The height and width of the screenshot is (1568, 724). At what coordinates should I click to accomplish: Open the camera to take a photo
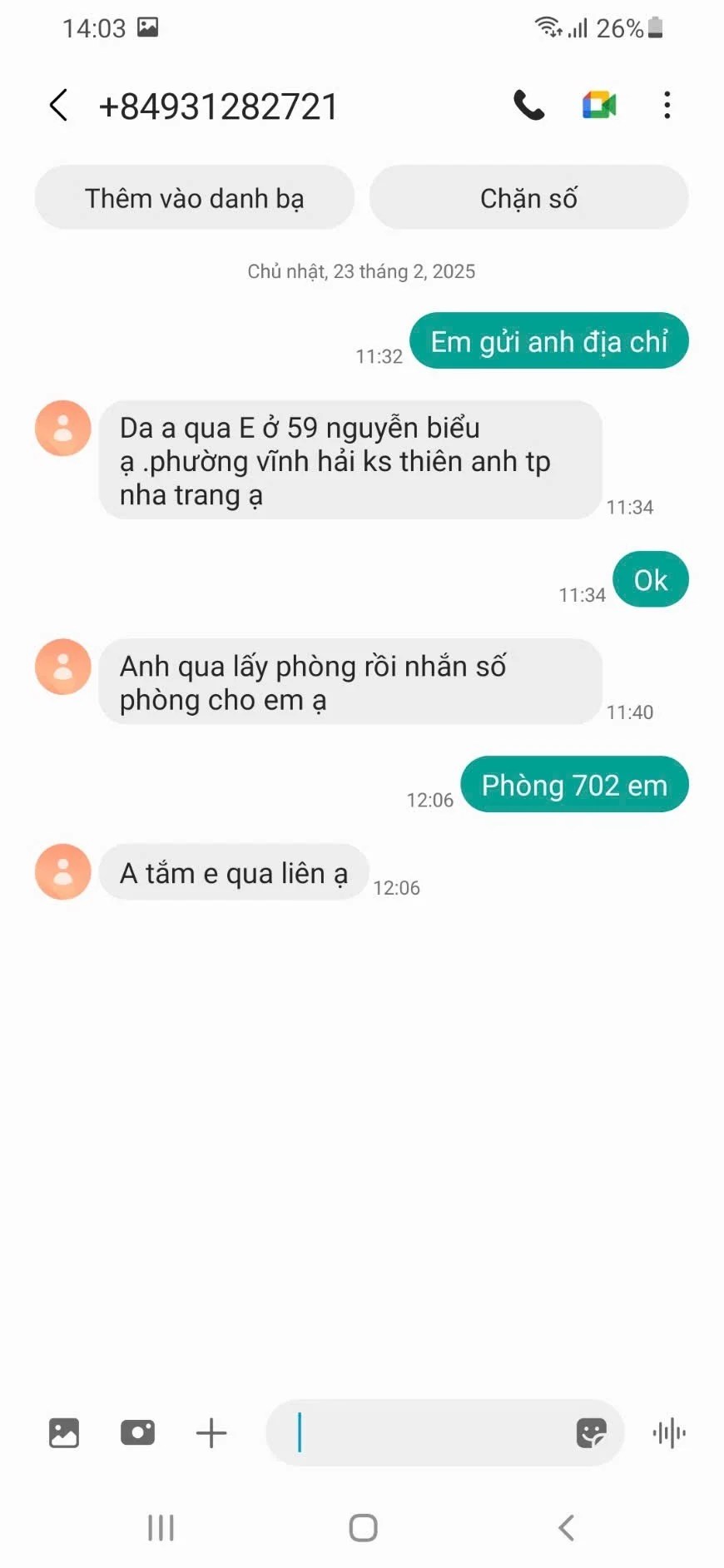pyautogui.click(x=137, y=1432)
